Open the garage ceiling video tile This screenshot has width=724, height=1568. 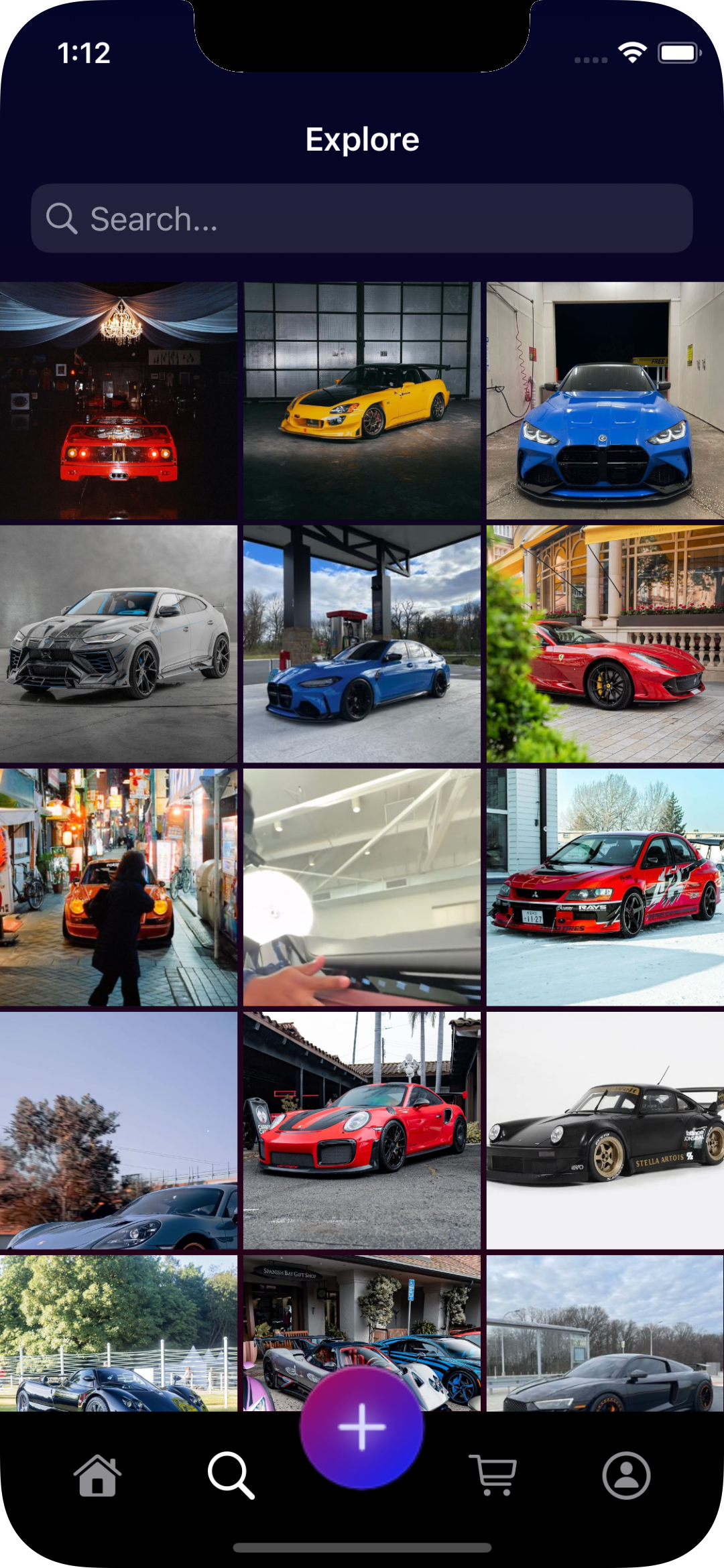[362, 887]
